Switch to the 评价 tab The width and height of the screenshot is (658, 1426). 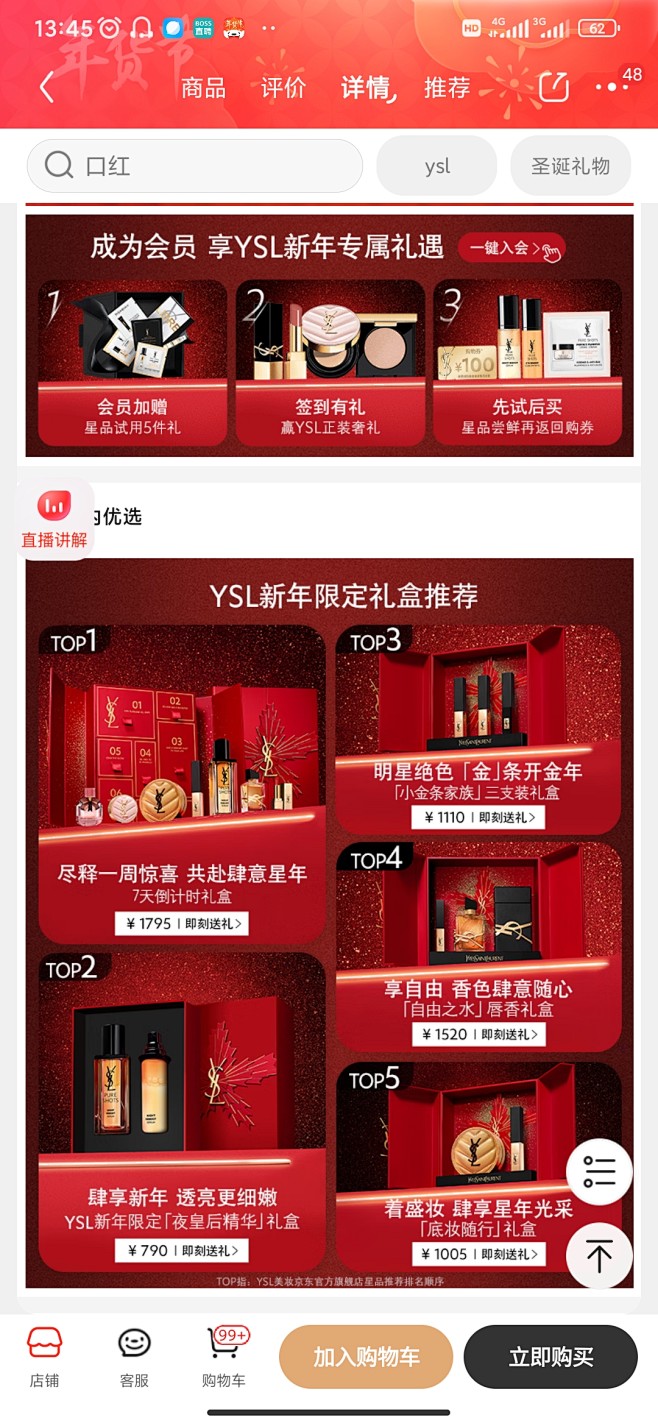283,88
